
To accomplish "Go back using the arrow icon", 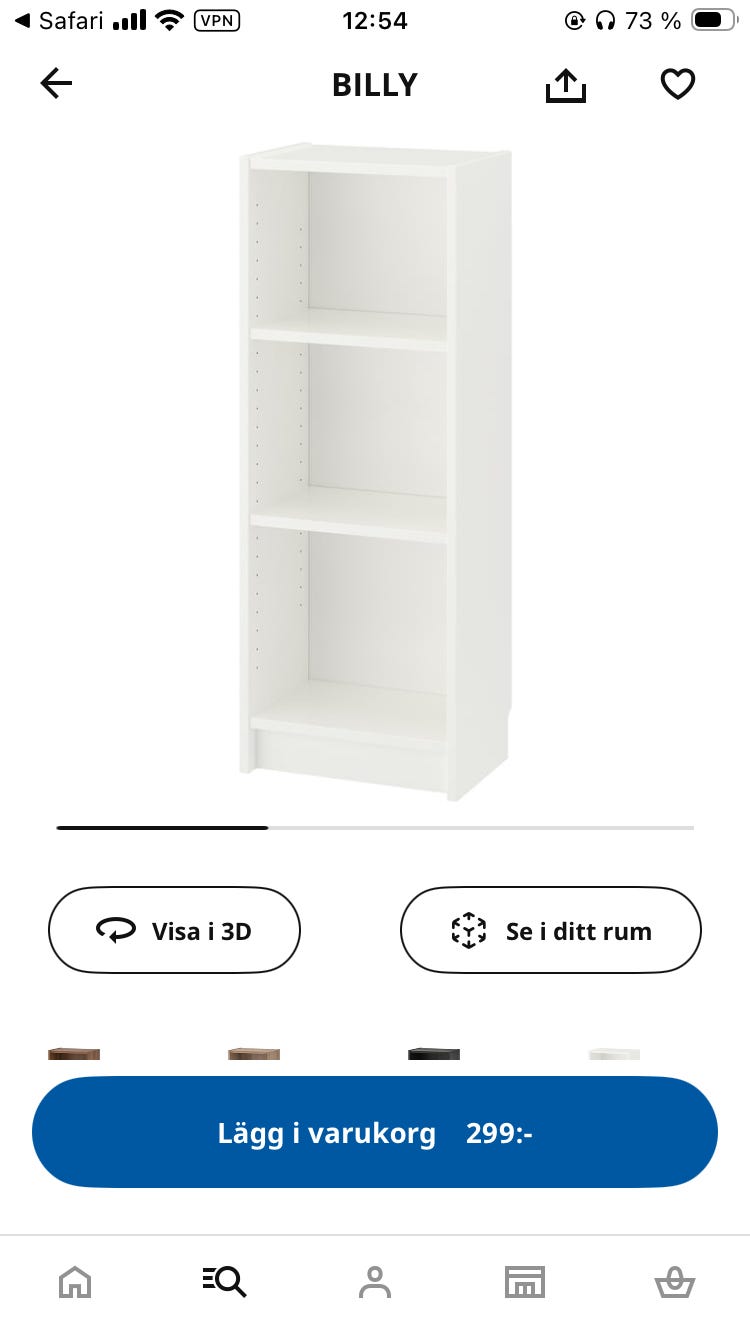I will pyautogui.click(x=56, y=84).
